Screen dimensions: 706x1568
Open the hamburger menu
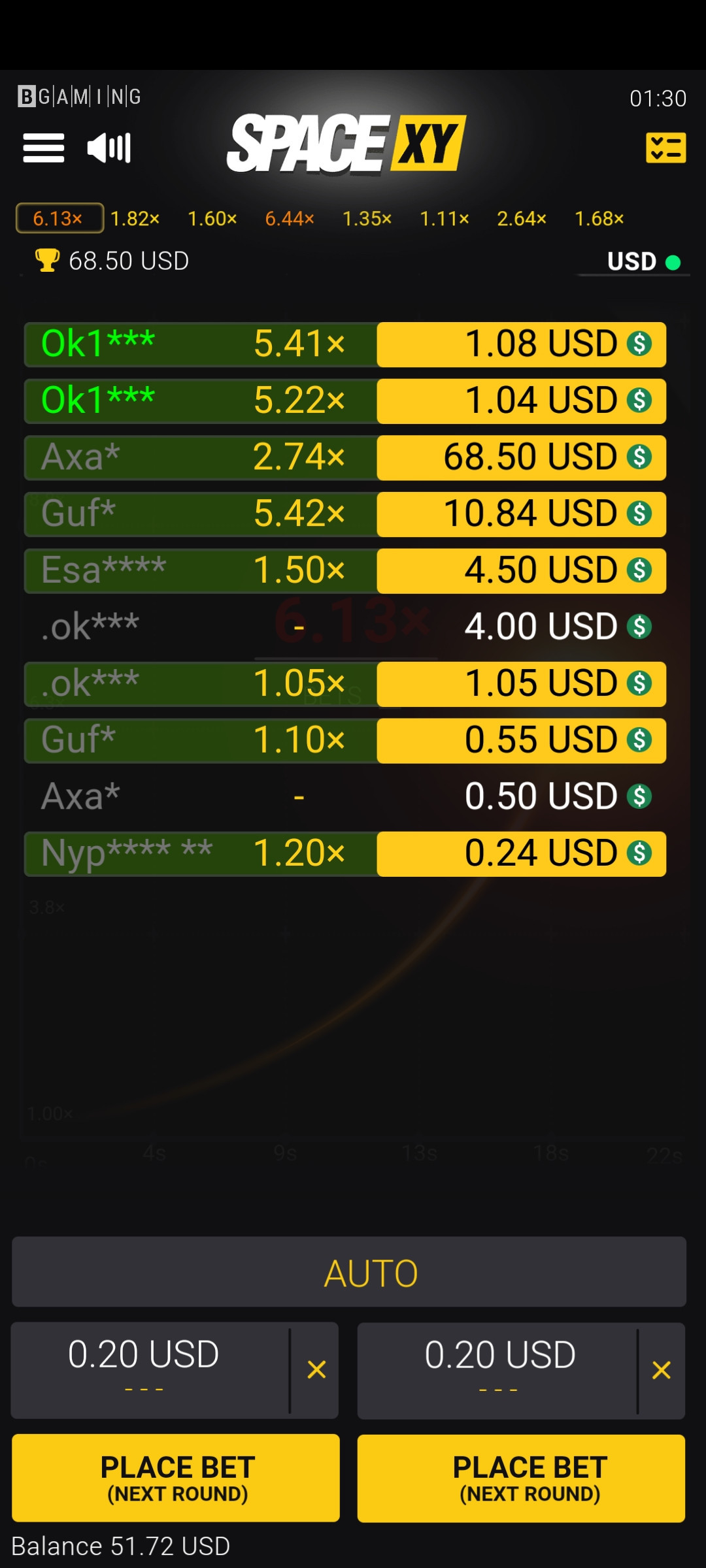pyautogui.click(x=43, y=148)
